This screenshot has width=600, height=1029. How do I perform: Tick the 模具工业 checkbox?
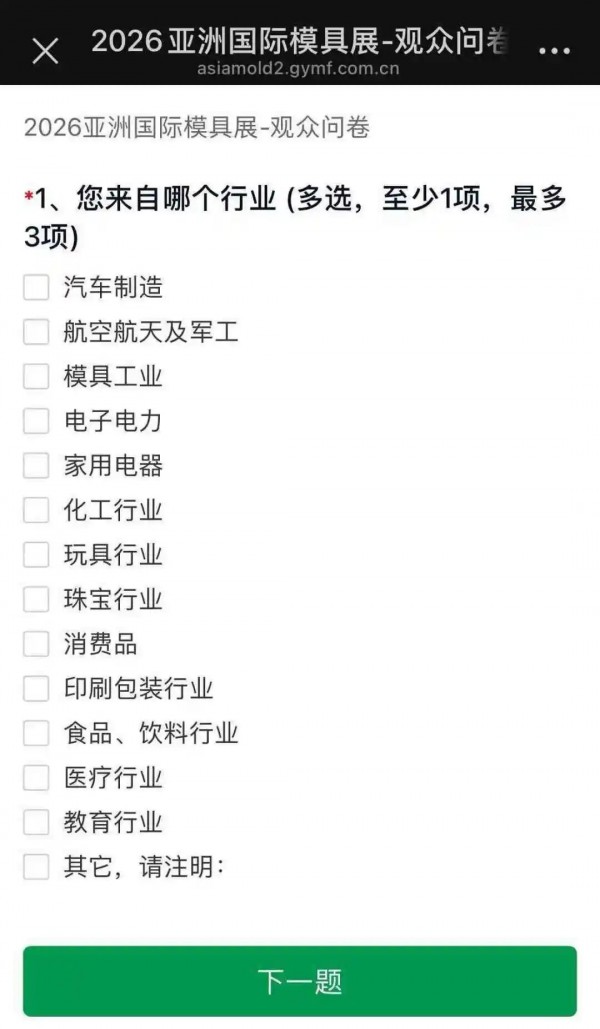pyautogui.click(x=36, y=377)
